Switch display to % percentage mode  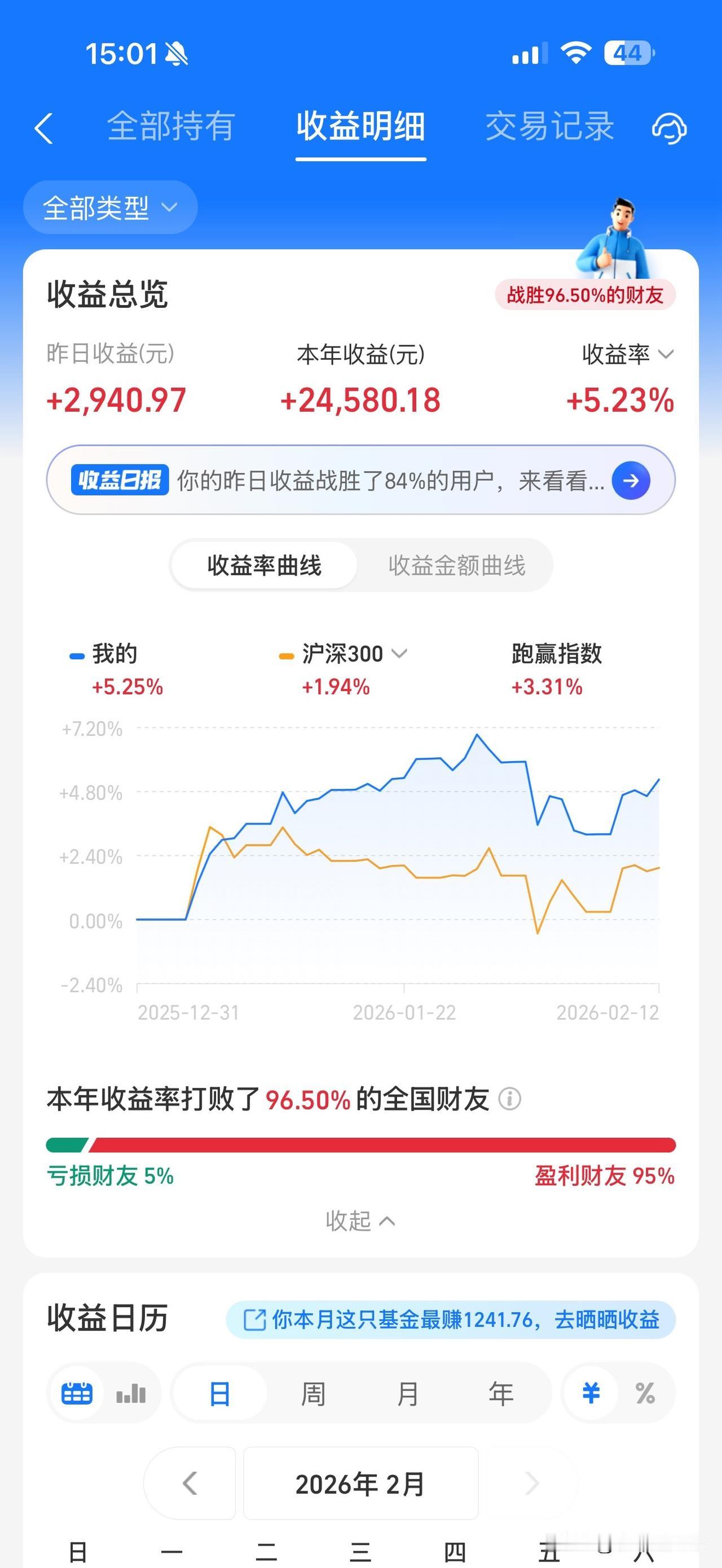pos(644,1392)
